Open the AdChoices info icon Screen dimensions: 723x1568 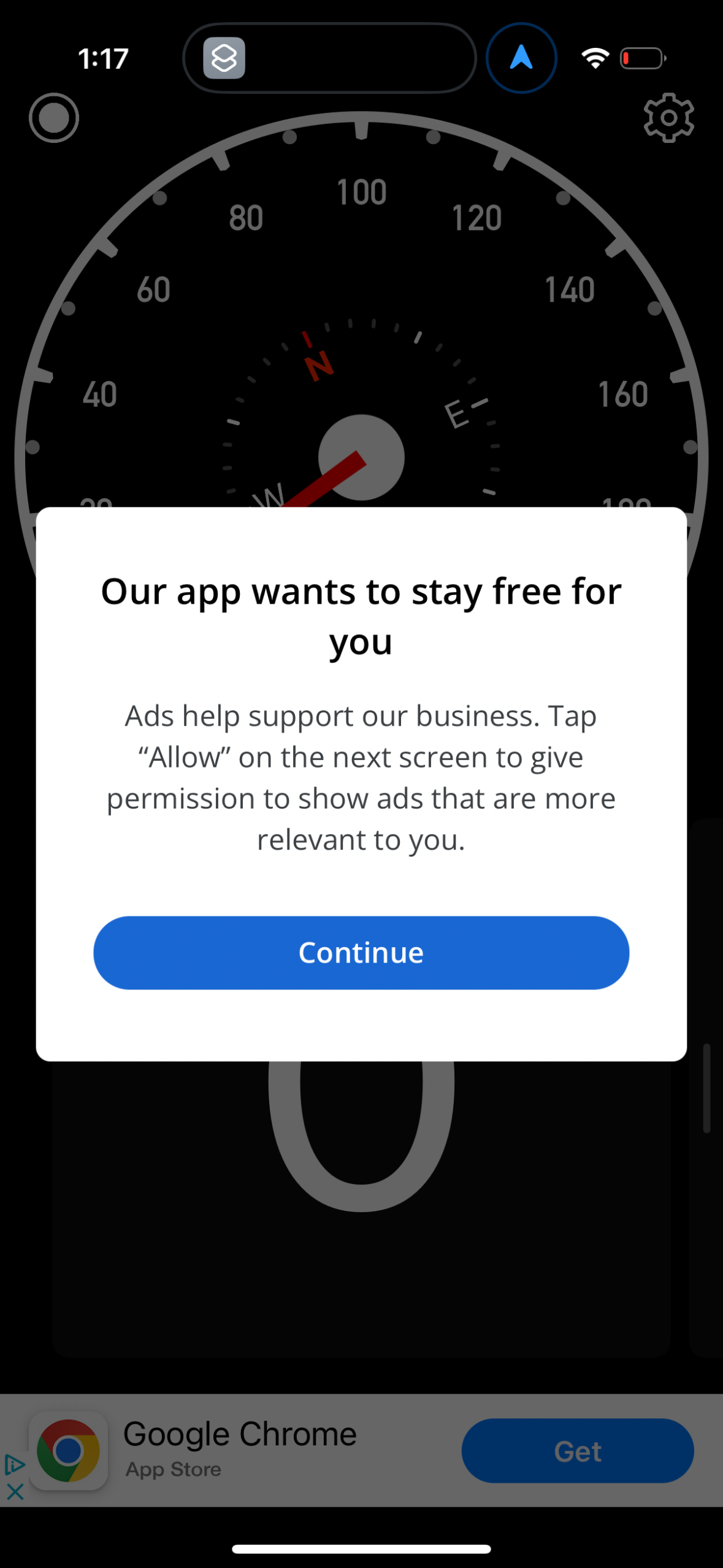pyautogui.click(x=15, y=1466)
